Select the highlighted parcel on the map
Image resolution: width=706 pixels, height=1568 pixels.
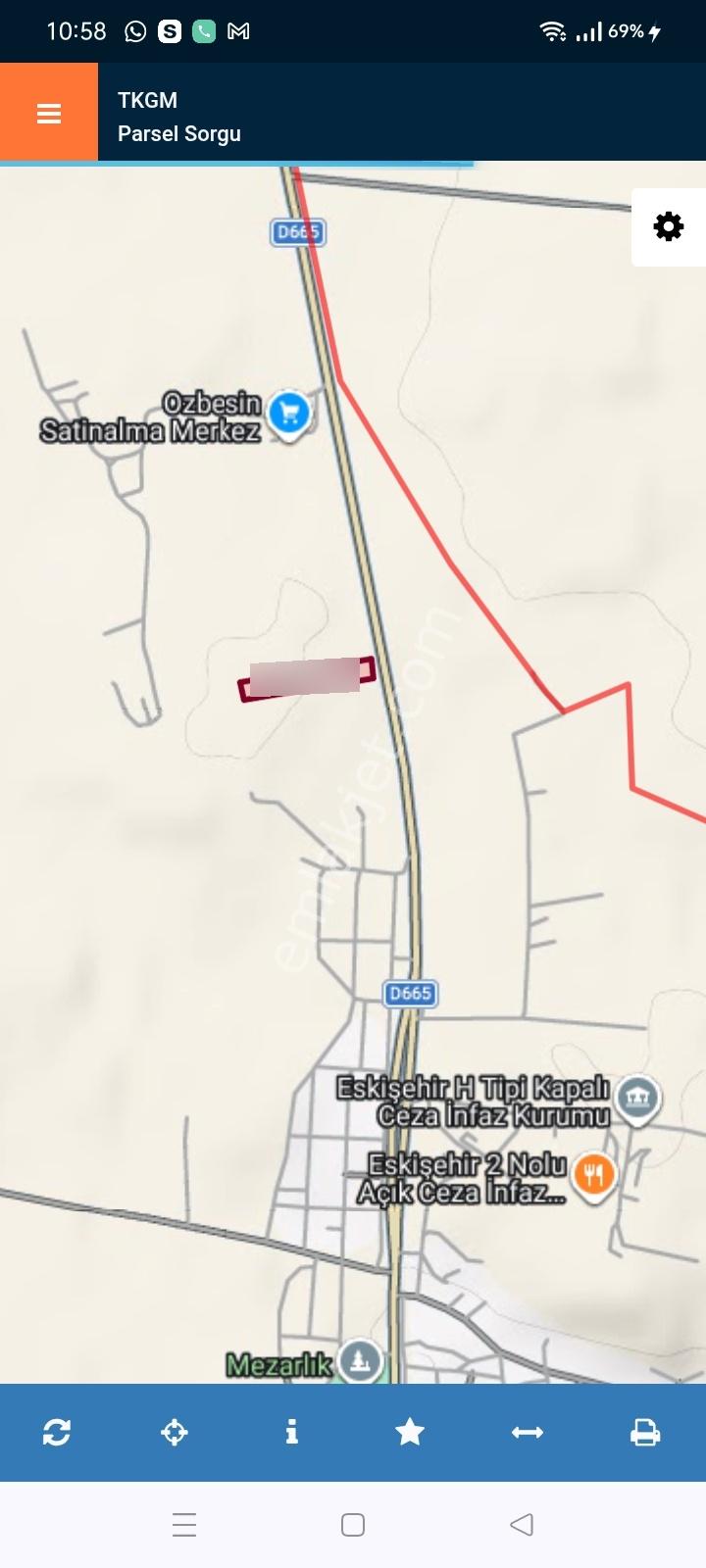click(x=307, y=678)
